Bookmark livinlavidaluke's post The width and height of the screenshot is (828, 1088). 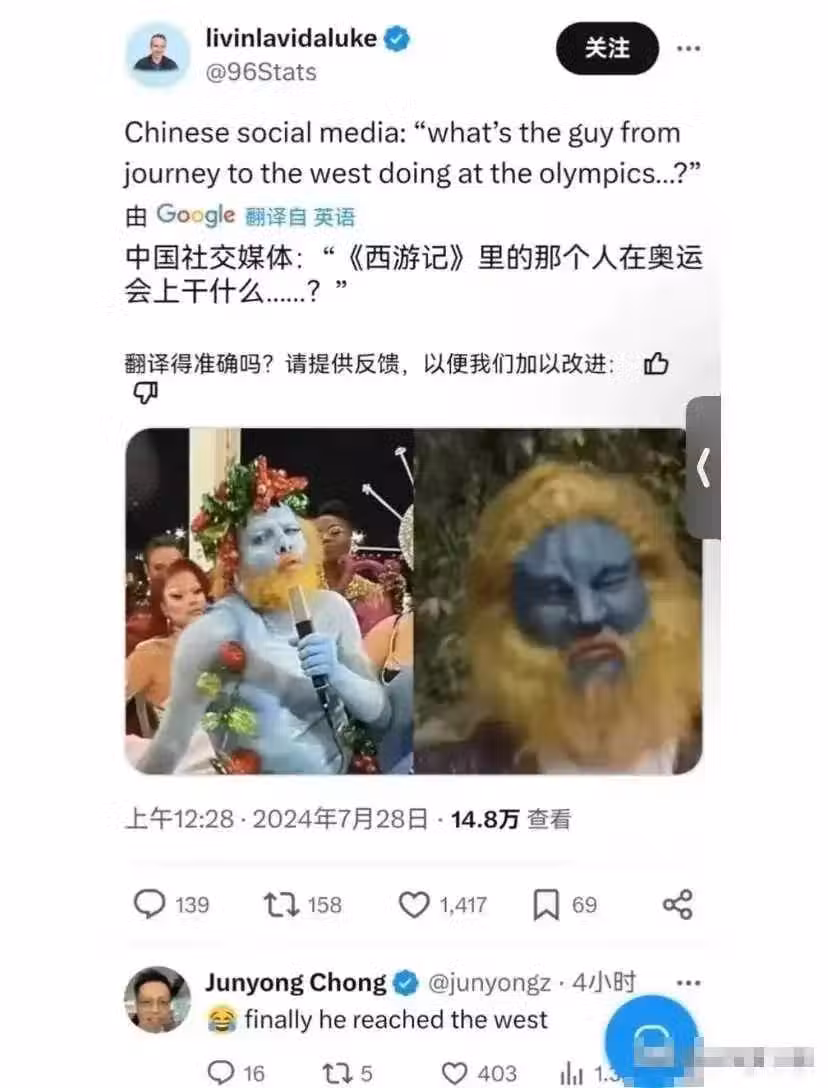546,905
